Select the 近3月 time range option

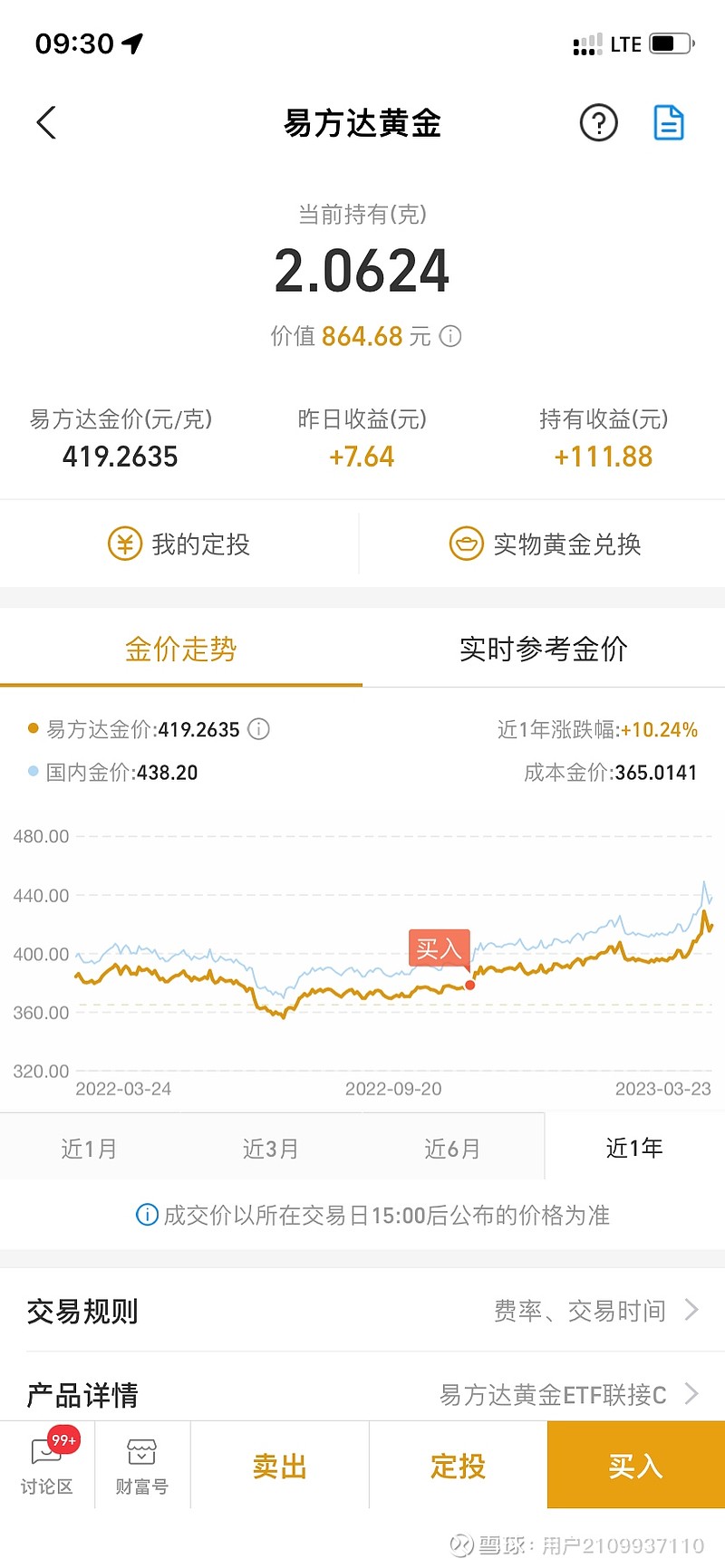271,1148
